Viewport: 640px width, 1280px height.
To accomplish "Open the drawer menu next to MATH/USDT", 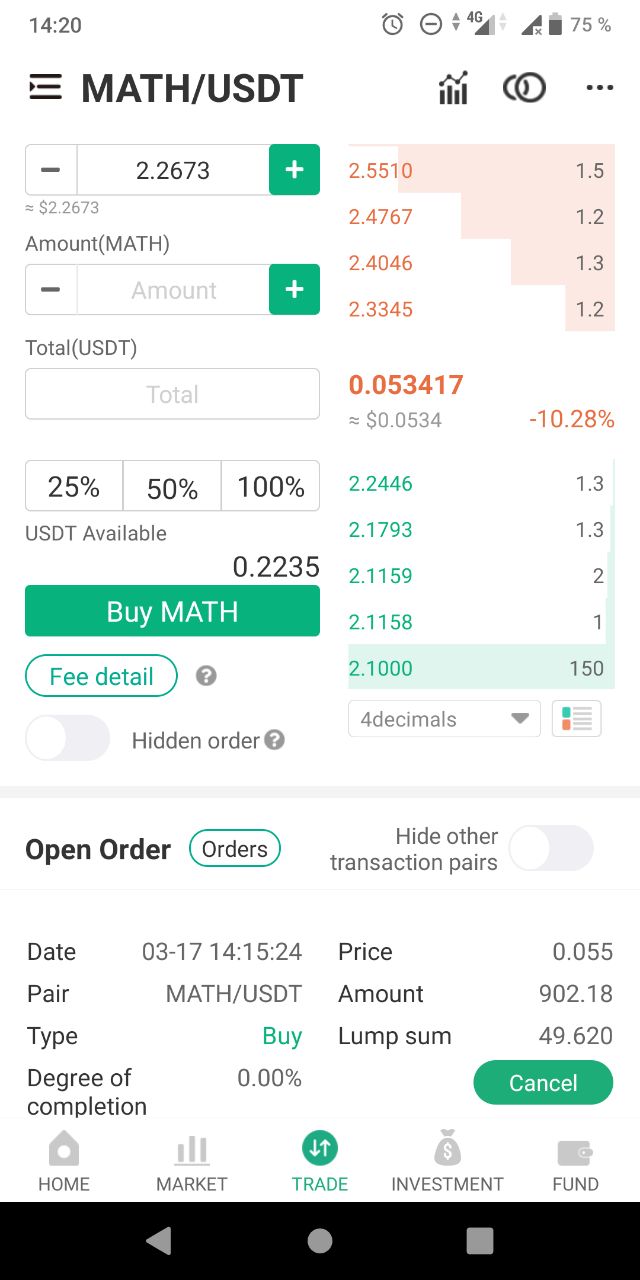I will click(46, 88).
